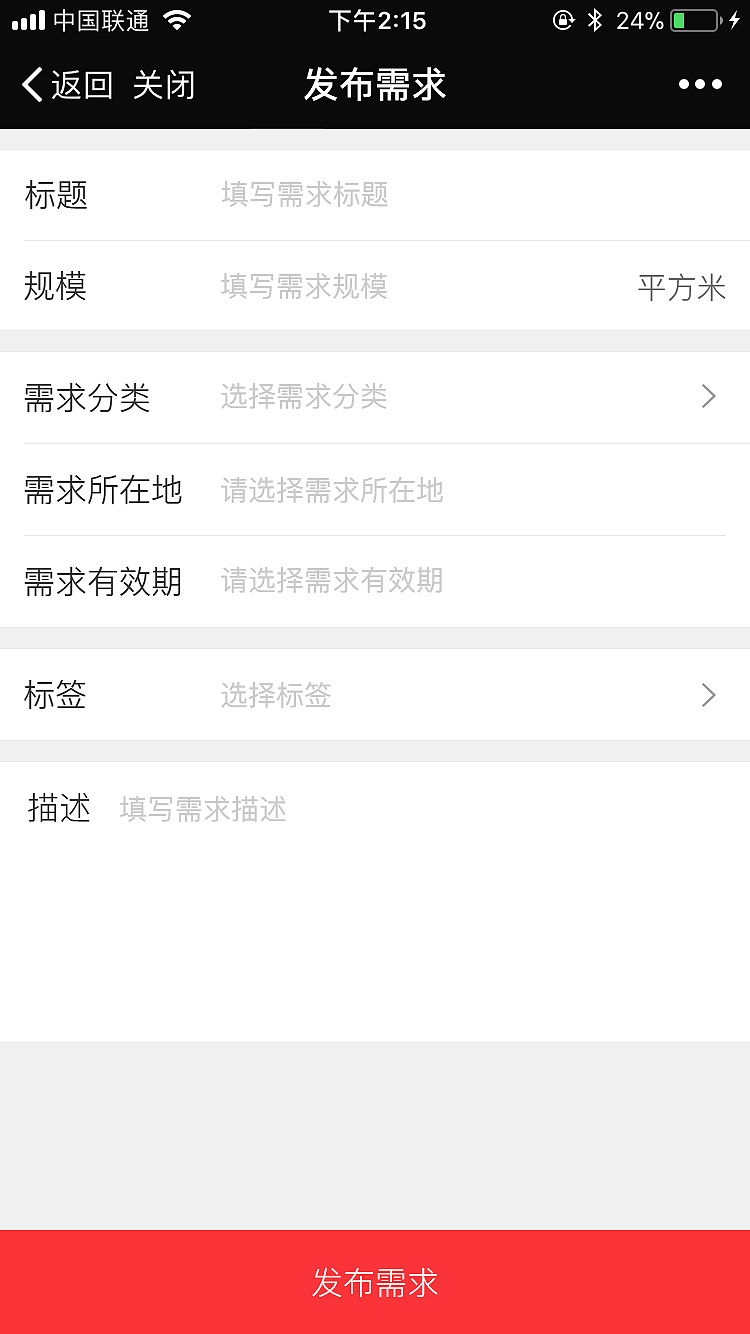Screen dimensions: 750x1334
Task: Open the 标签 tag selector
Action: pos(375,695)
